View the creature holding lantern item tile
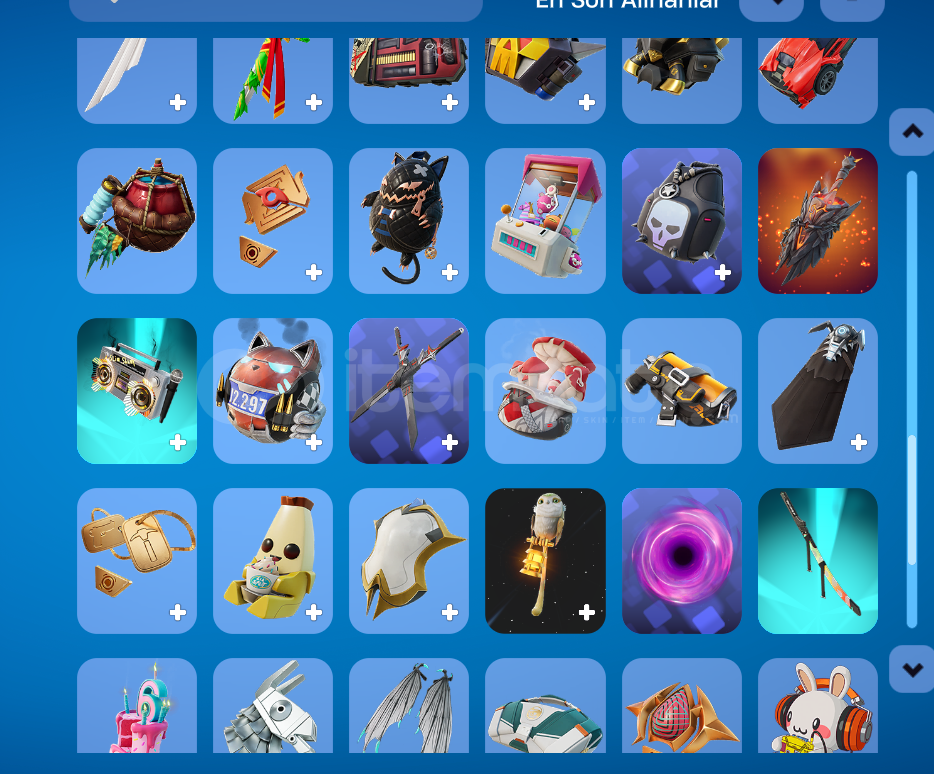This screenshot has height=774, width=934. pos(545,561)
